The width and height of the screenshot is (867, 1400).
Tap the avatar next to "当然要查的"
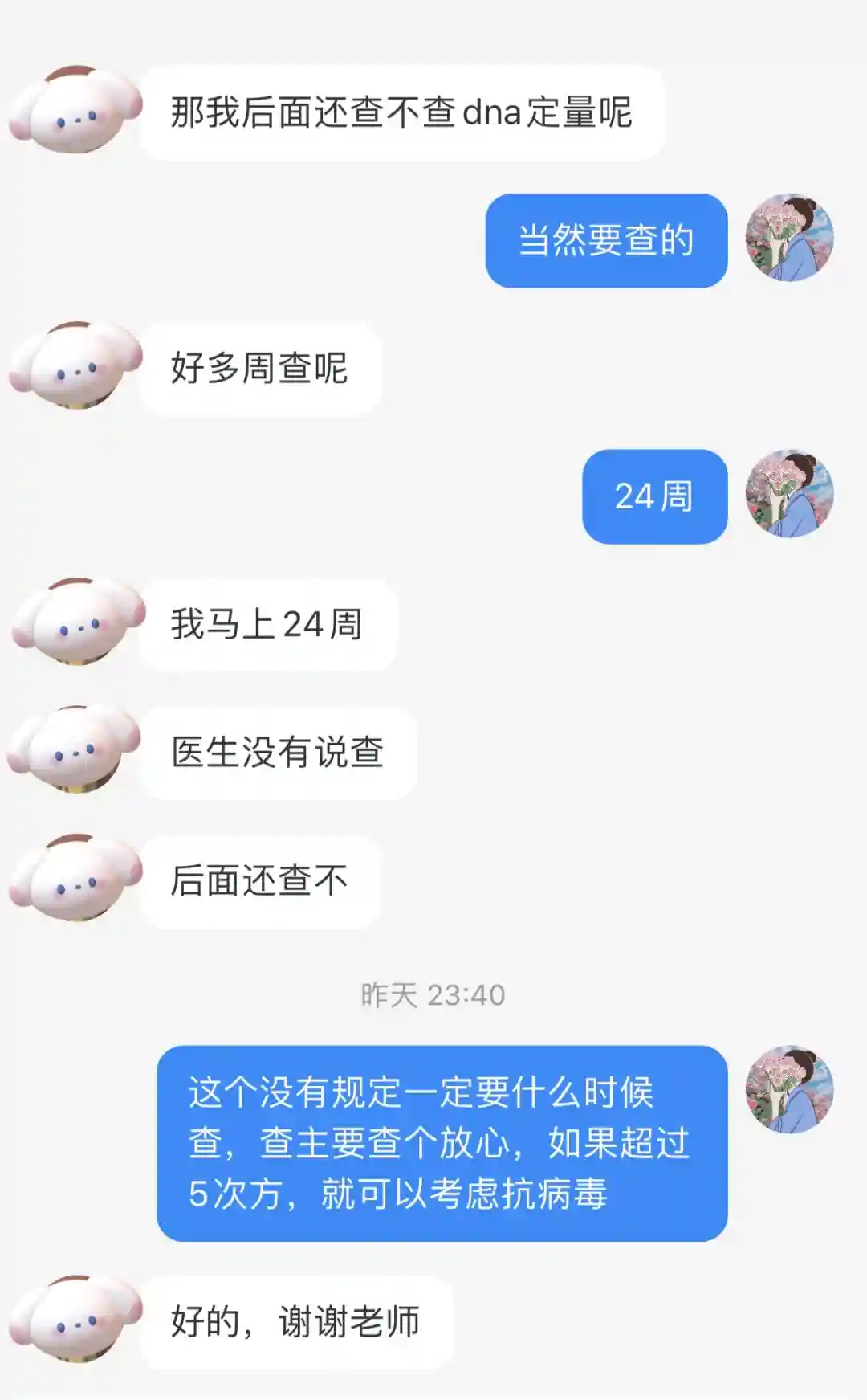pos(789,238)
